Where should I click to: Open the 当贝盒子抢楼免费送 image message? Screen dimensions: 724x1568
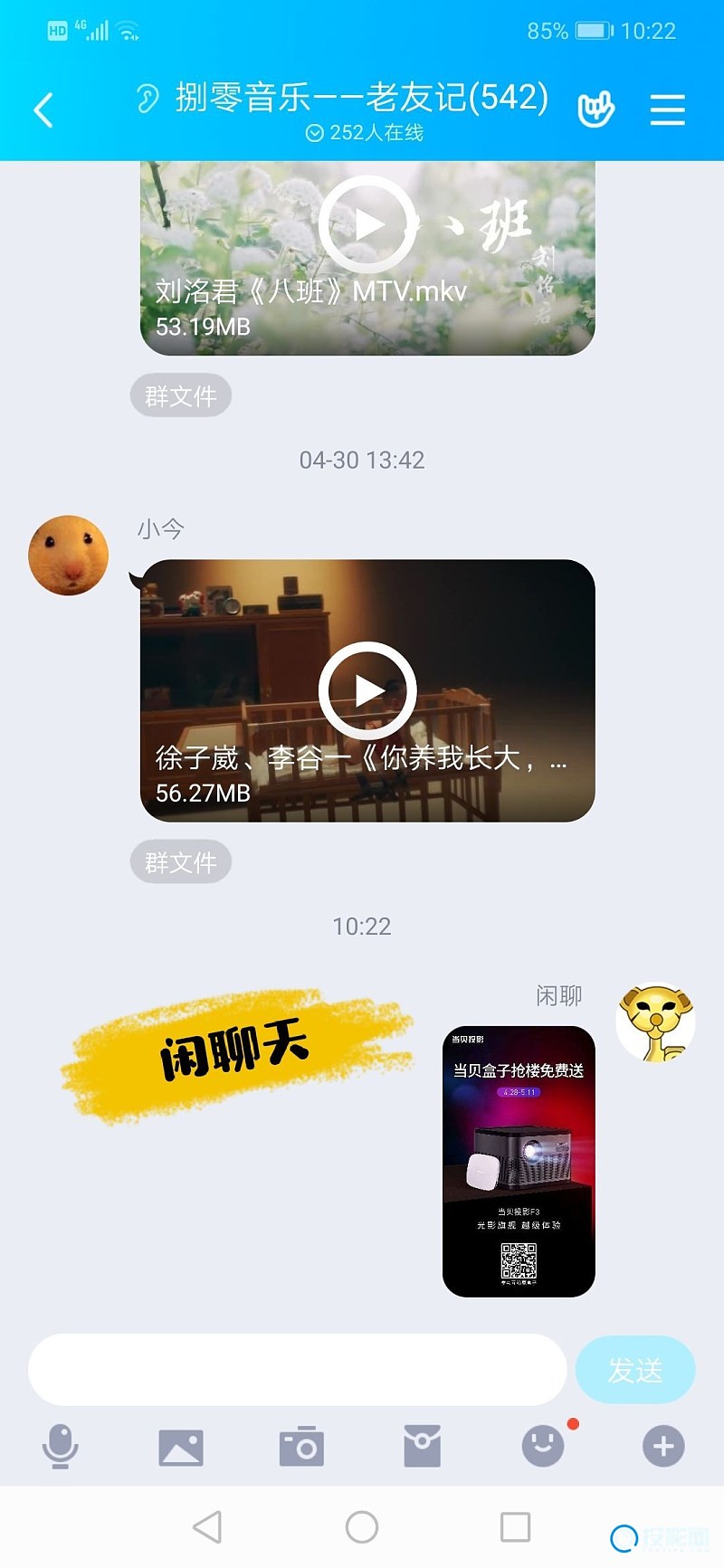coord(519,1161)
